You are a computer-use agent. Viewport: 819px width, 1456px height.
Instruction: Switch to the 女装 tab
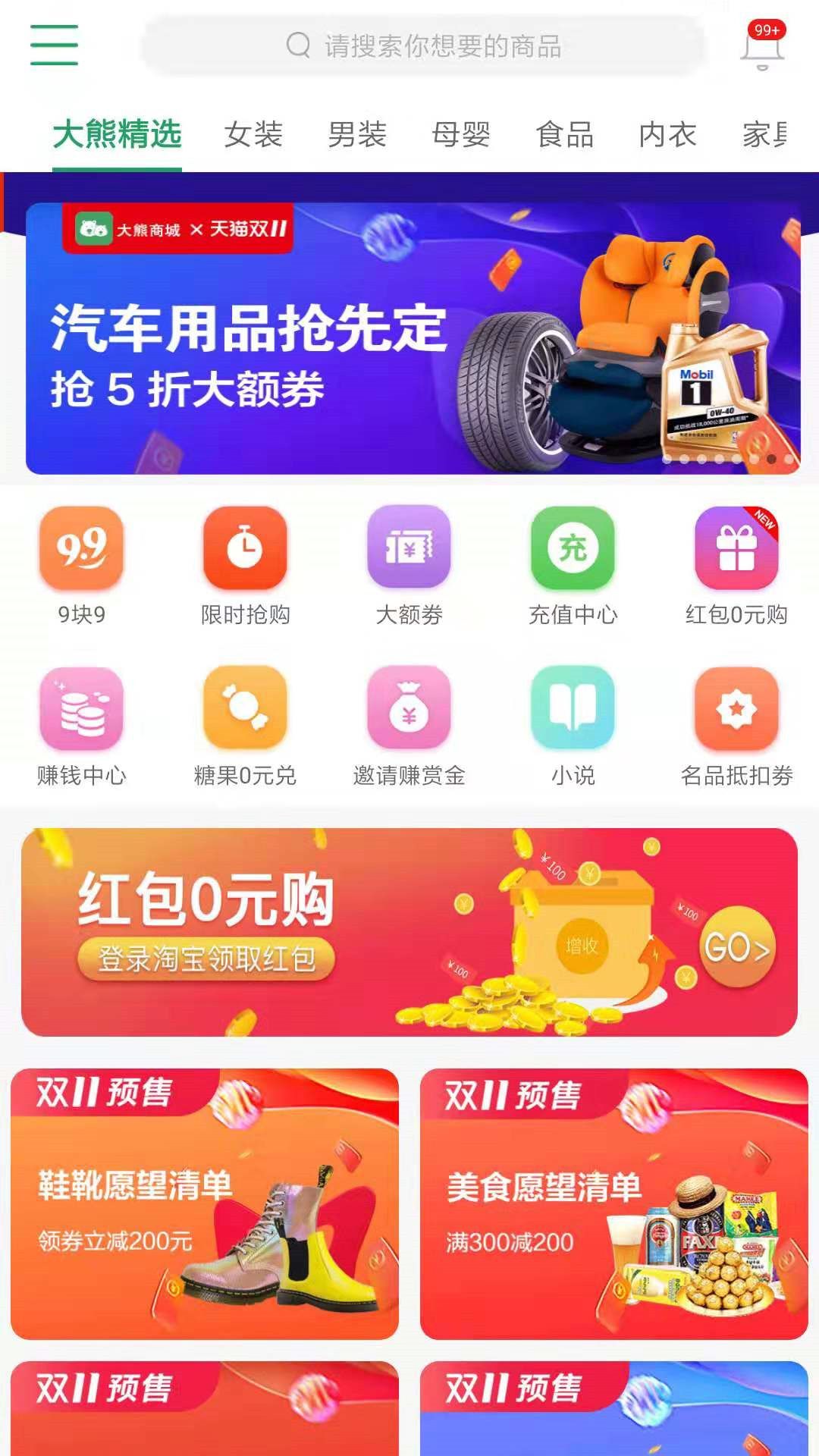253,135
